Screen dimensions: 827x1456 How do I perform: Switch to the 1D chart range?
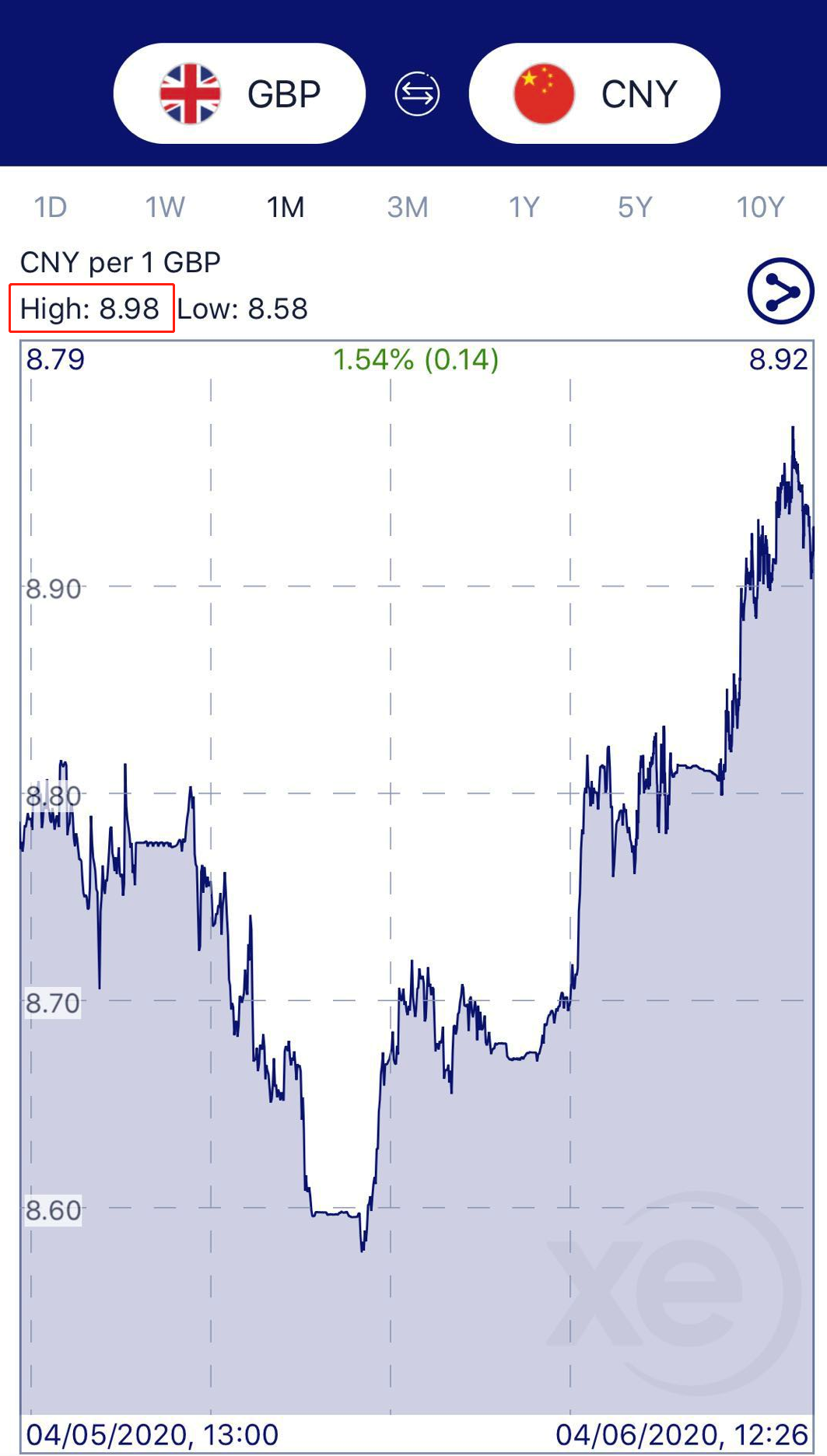(x=51, y=208)
